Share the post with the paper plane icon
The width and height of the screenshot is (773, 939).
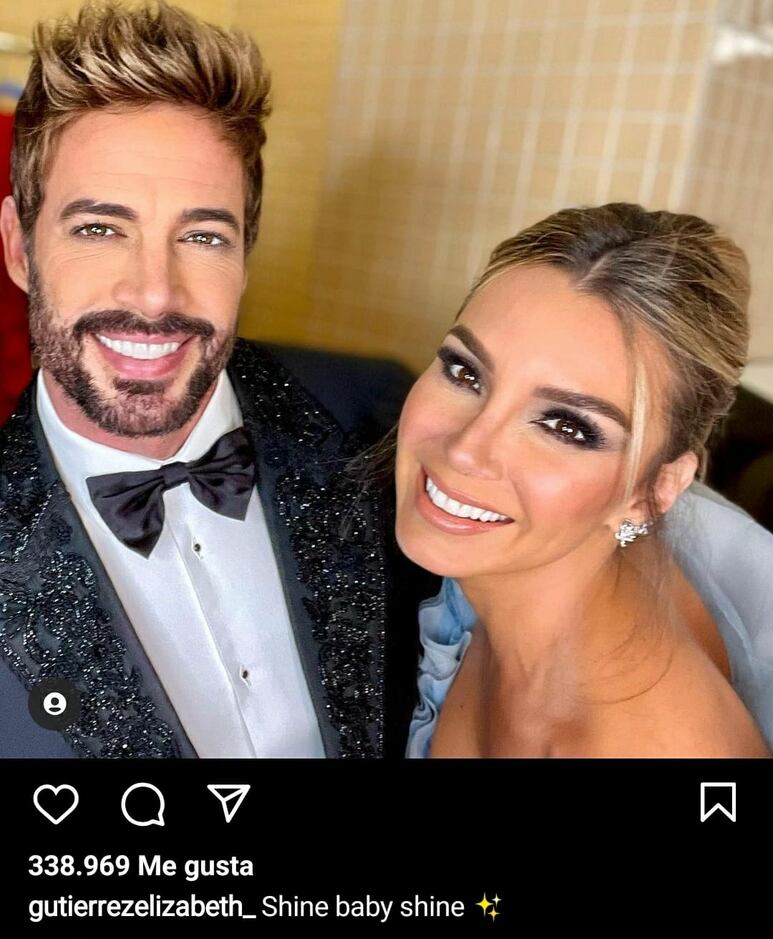point(228,802)
